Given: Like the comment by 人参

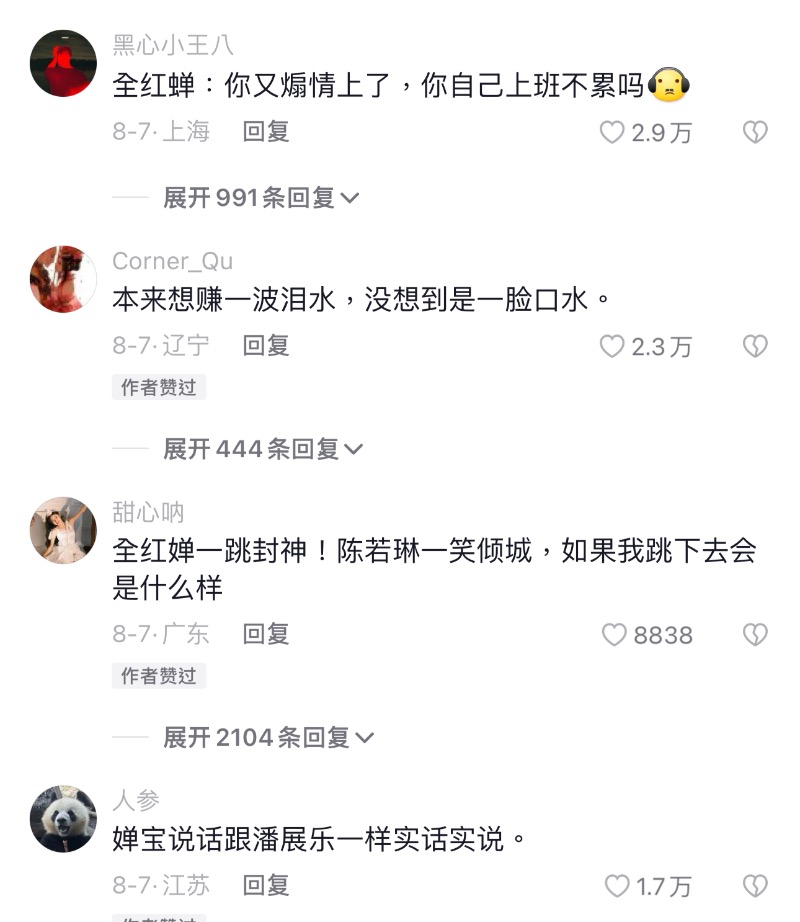Looking at the screenshot, I should [x=617, y=887].
